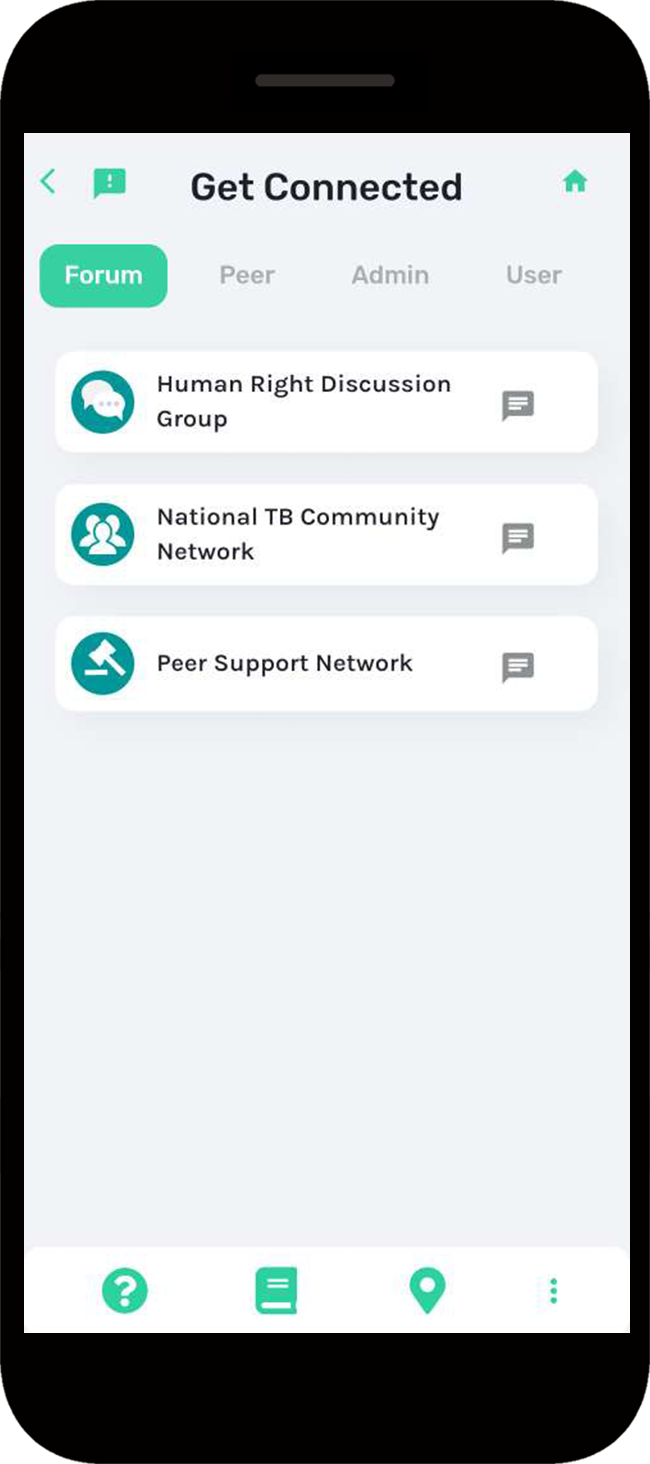The width and height of the screenshot is (650, 1464).
Task: Switch to the Peer tab
Action: click(247, 275)
